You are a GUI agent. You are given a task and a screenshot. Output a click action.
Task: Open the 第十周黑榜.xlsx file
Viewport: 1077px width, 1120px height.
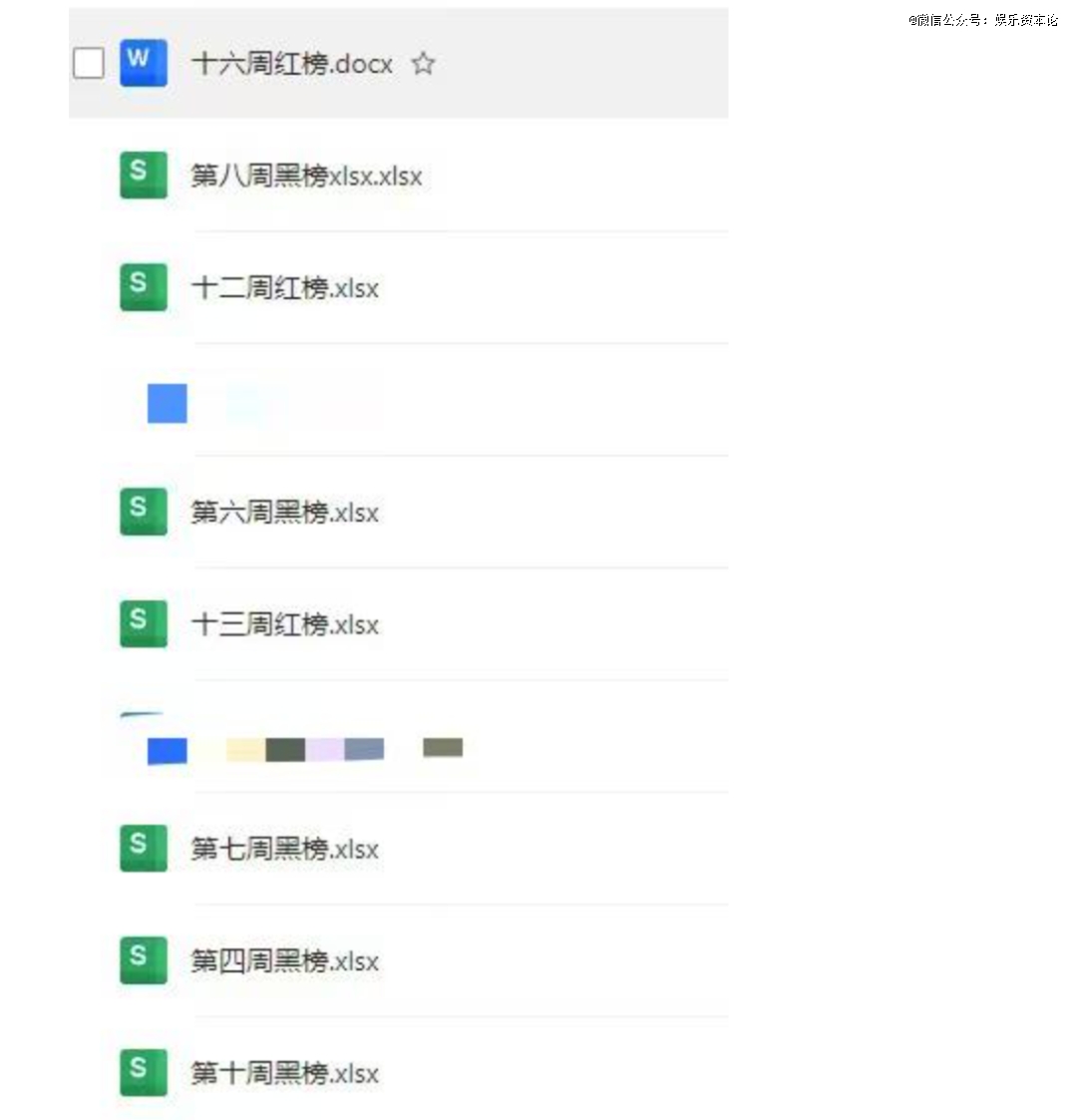(x=284, y=1073)
